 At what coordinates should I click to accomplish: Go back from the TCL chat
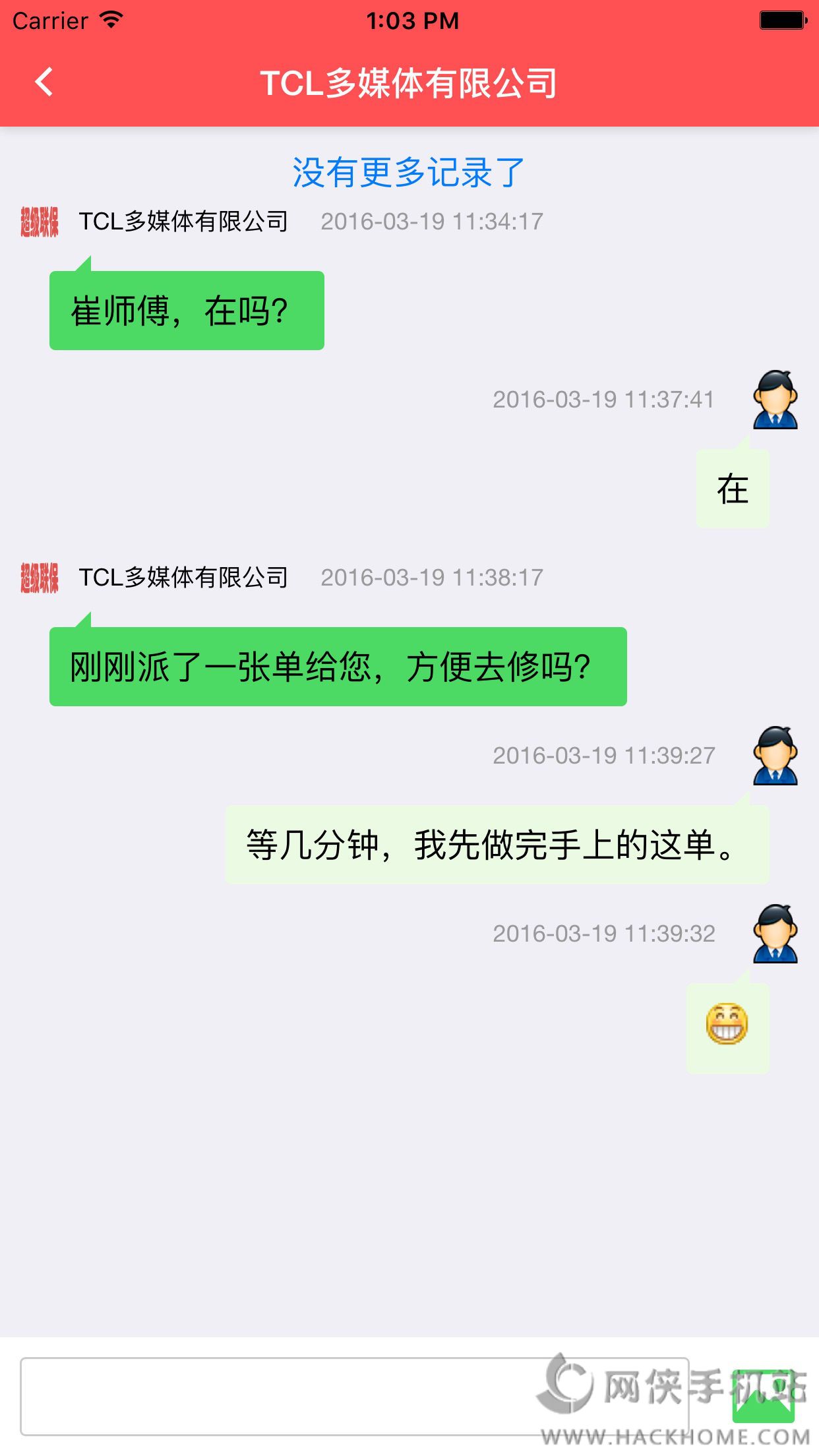(44, 82)
